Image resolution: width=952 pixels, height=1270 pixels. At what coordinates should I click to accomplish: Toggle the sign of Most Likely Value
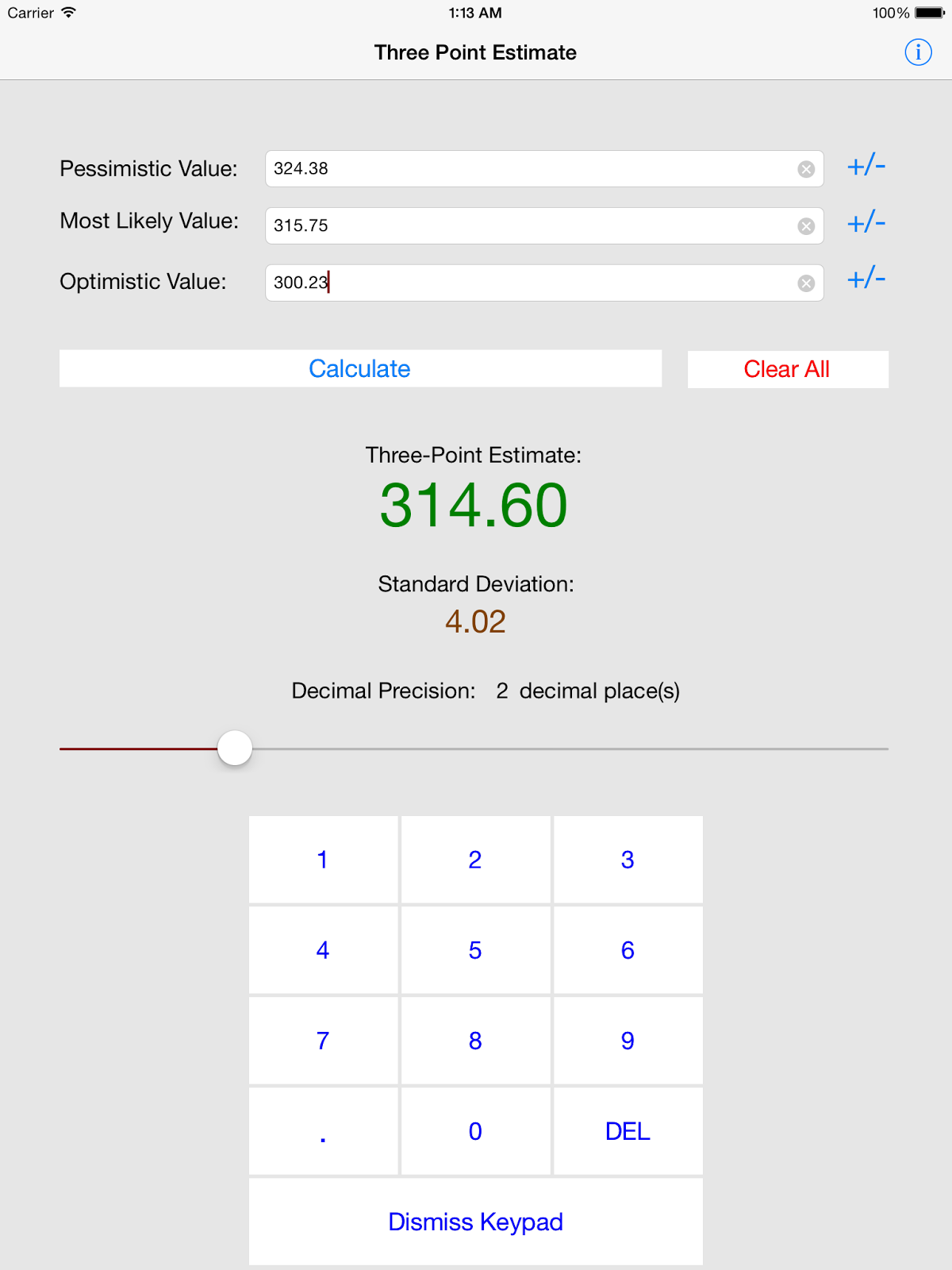[x=866, y=223]
